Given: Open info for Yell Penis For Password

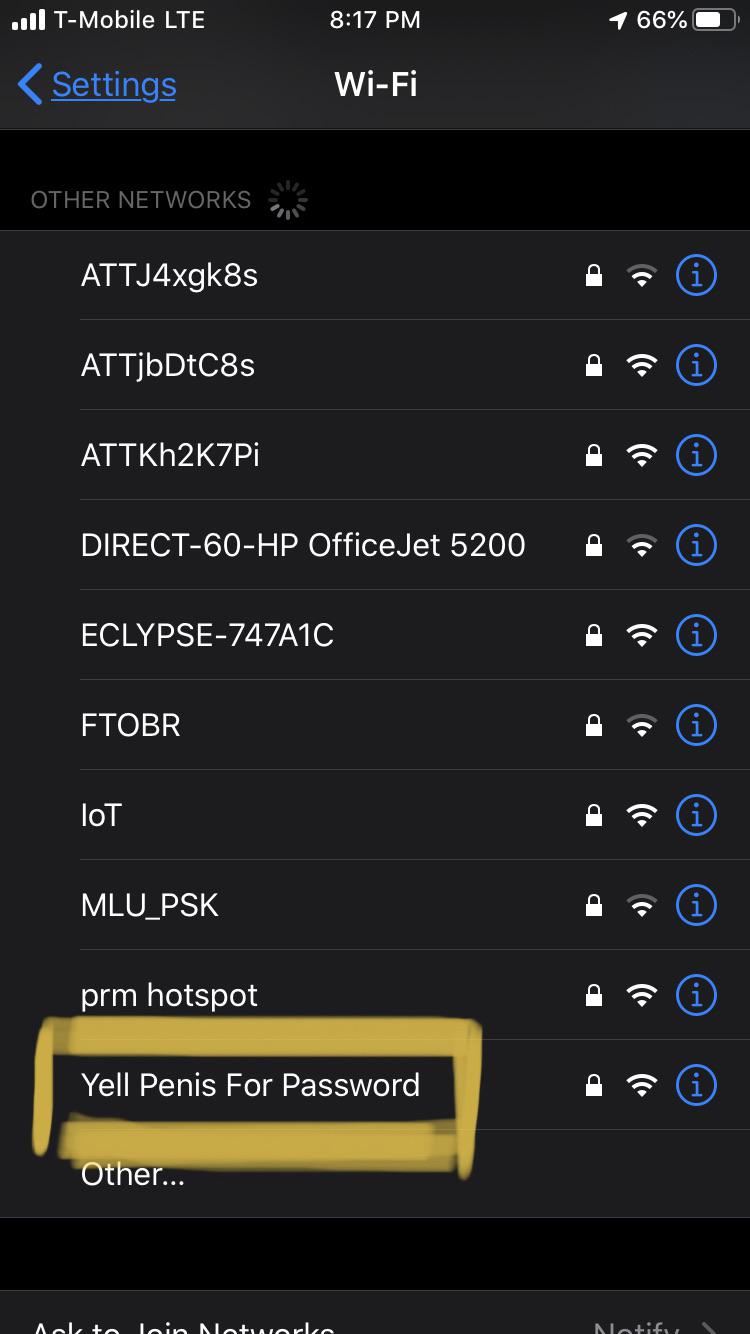Looking at the screenshot, I should [x=696, y=1086].
